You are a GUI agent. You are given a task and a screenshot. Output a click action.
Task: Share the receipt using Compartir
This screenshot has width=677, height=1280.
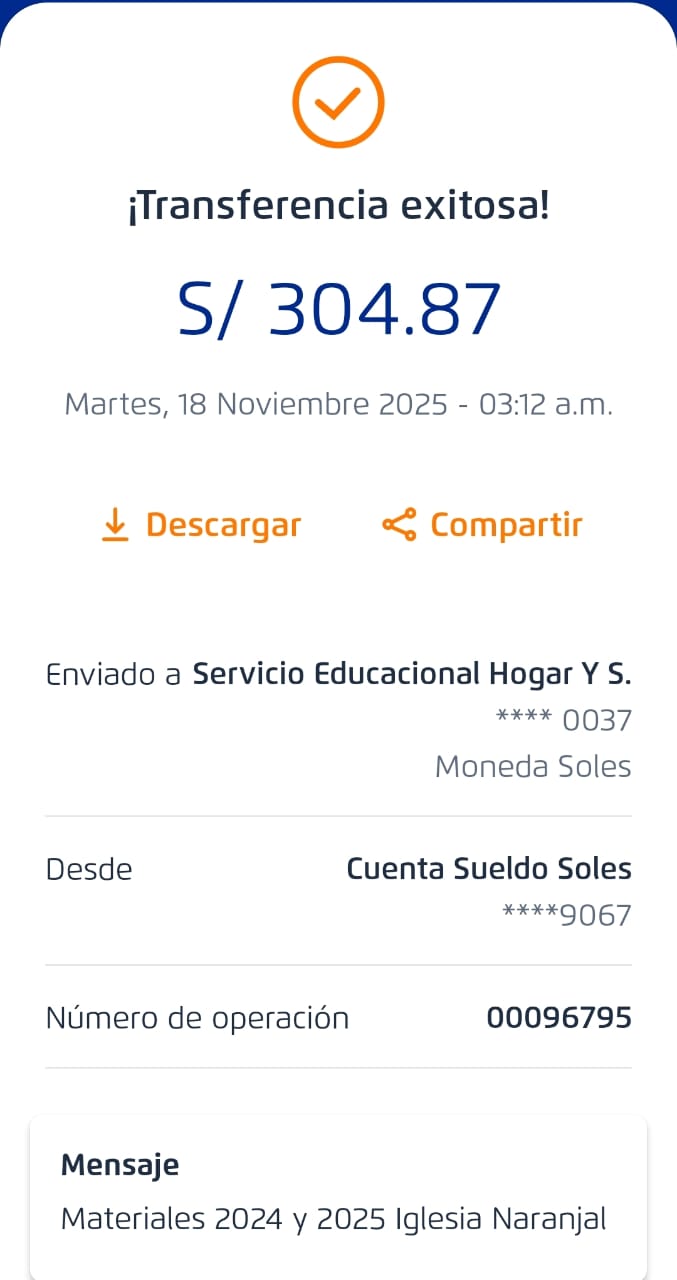click(x=483, y=525)
